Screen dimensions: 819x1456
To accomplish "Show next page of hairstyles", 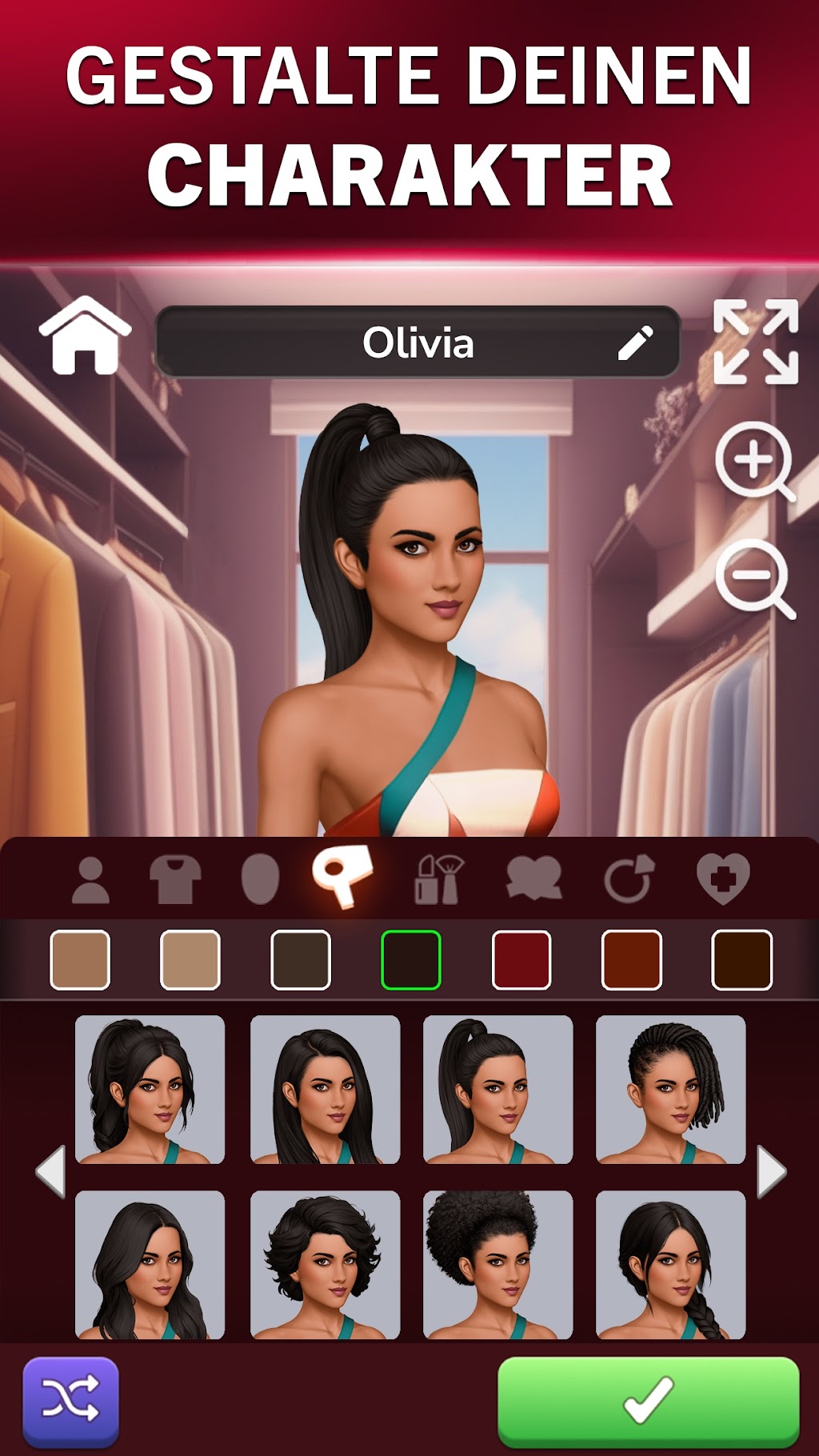I will tap(772, 1171).
